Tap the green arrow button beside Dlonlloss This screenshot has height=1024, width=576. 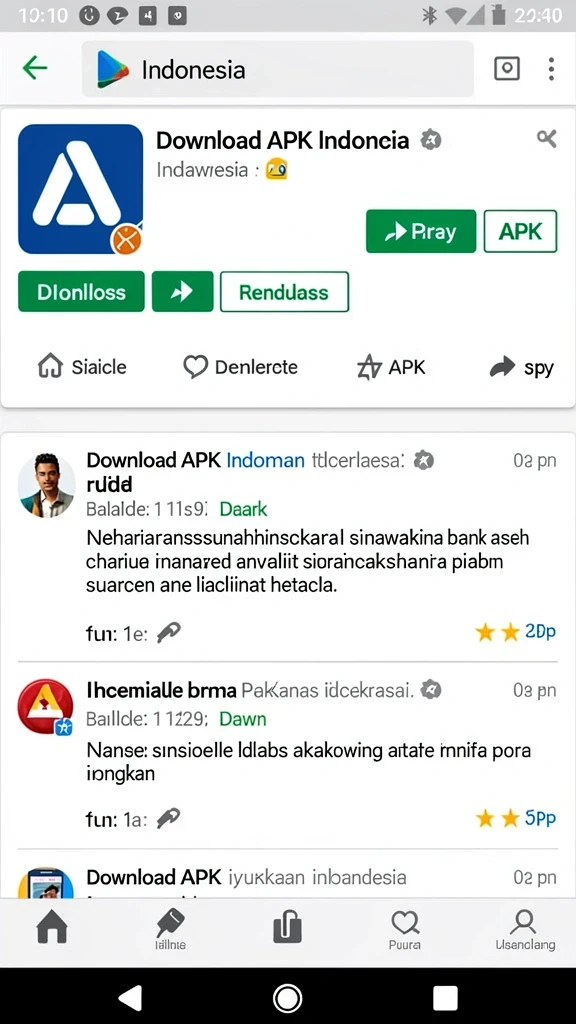tap(182, 291)
